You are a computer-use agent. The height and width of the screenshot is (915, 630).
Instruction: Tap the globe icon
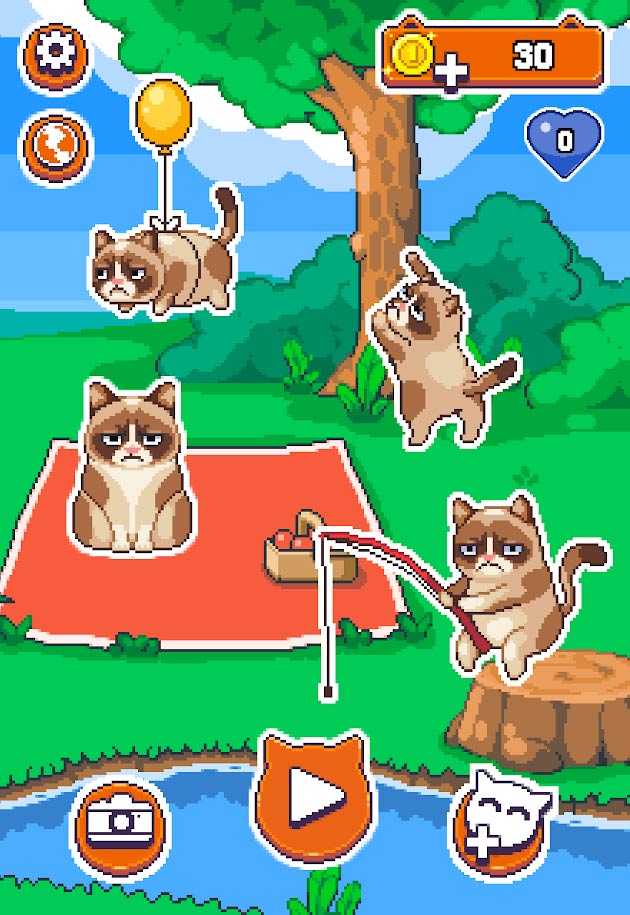pos(56,143)
